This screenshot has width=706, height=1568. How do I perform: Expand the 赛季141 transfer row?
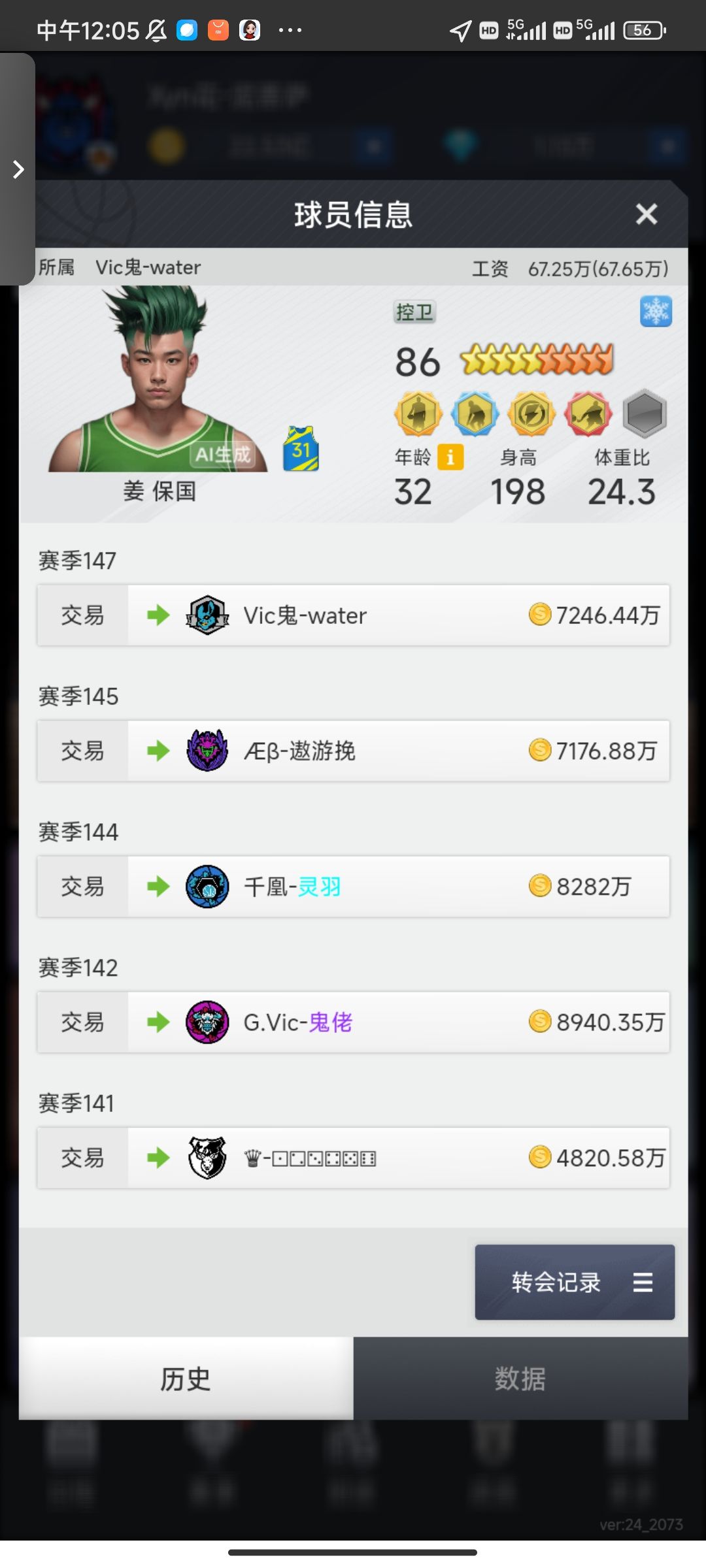(x=353, y=1157)
